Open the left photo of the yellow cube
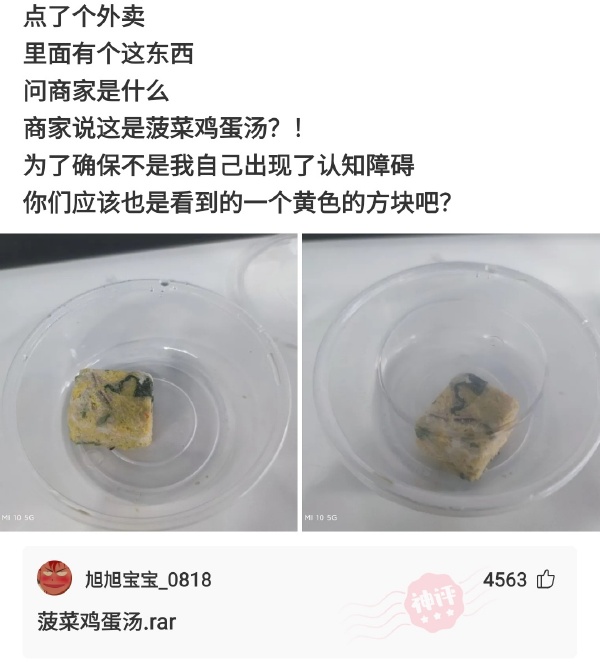600x671 pixels. [148, 381]
